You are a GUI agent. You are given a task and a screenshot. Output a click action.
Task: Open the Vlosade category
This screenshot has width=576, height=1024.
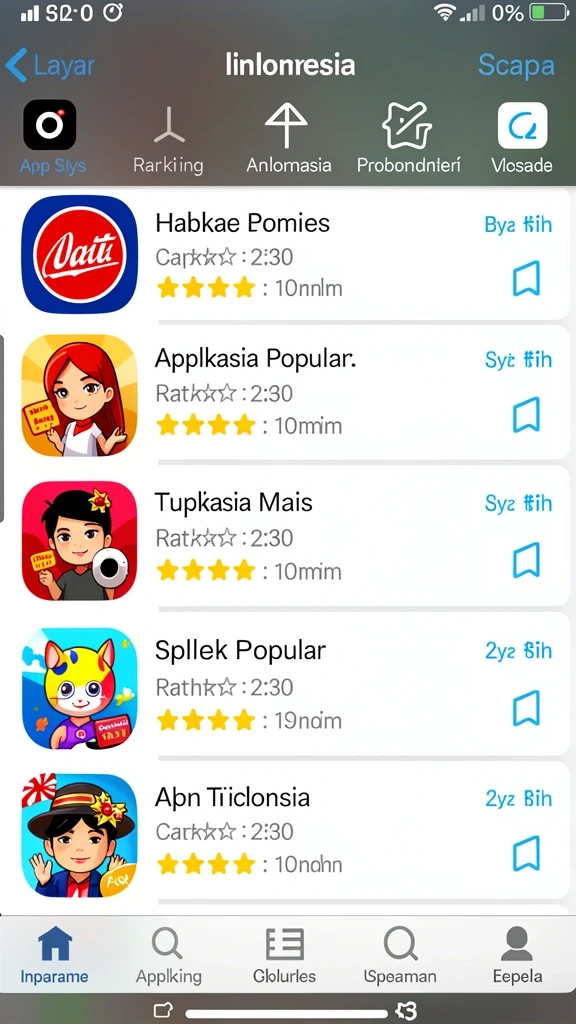point(522,138)
